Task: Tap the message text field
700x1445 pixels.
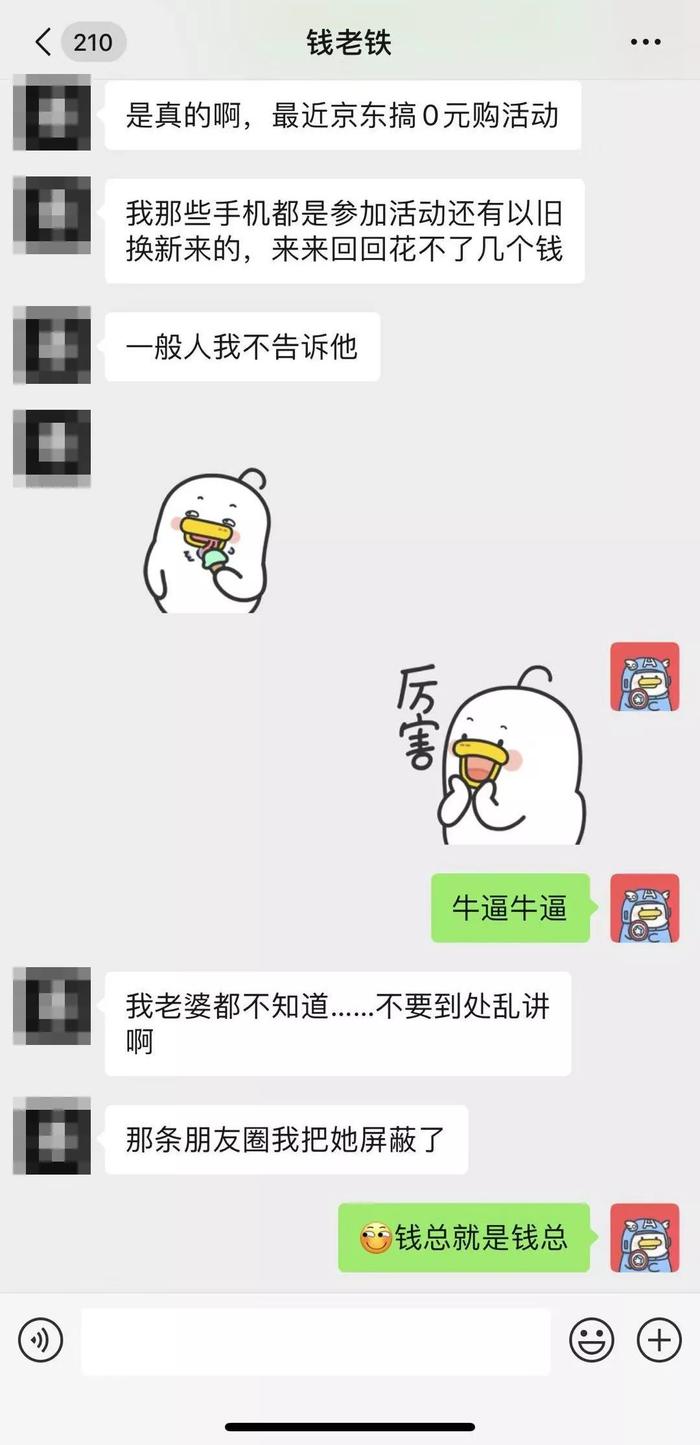Action: (x=315, y=1340)
